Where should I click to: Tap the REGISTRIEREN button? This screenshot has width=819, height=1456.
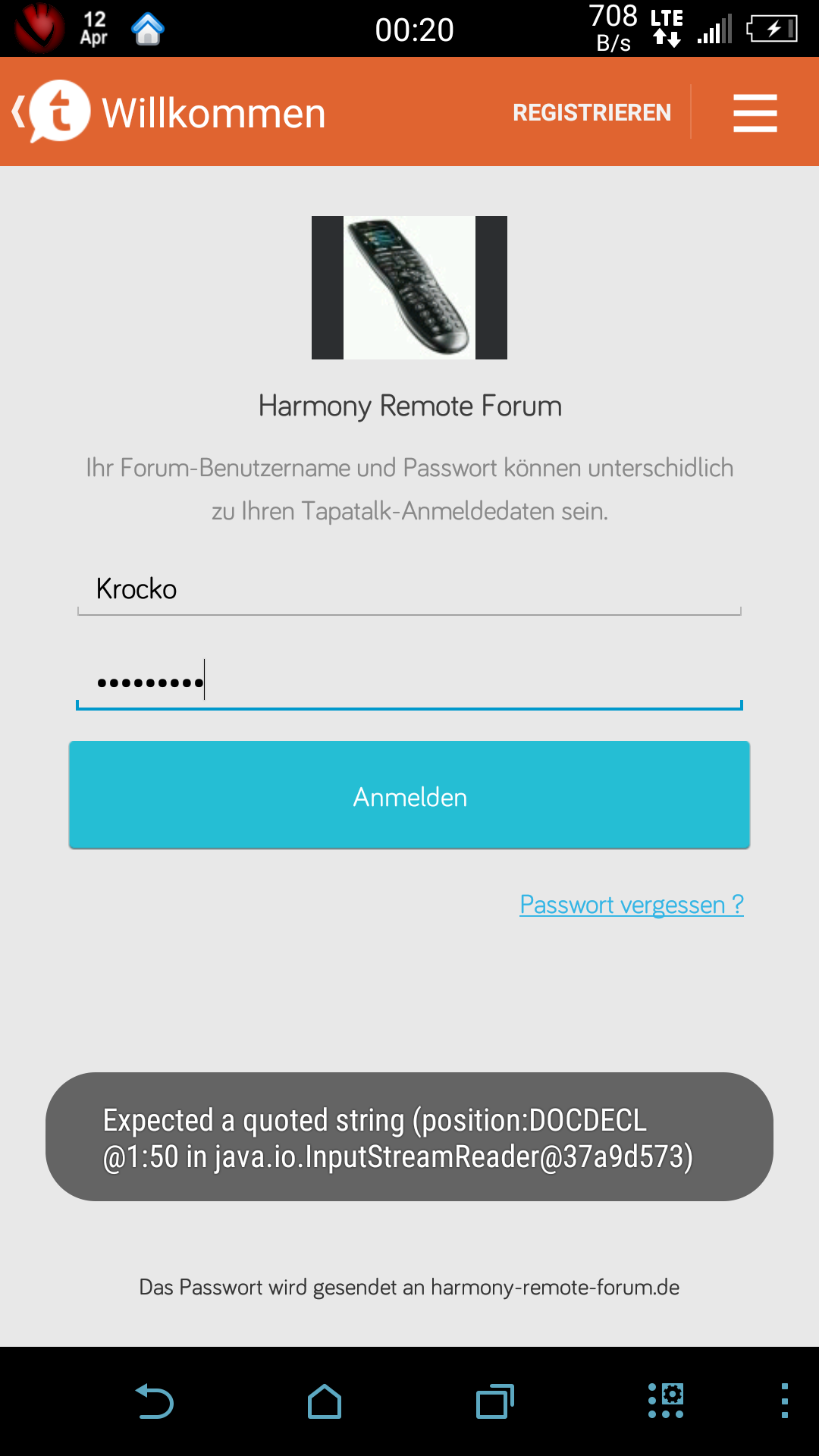(591, 112)
